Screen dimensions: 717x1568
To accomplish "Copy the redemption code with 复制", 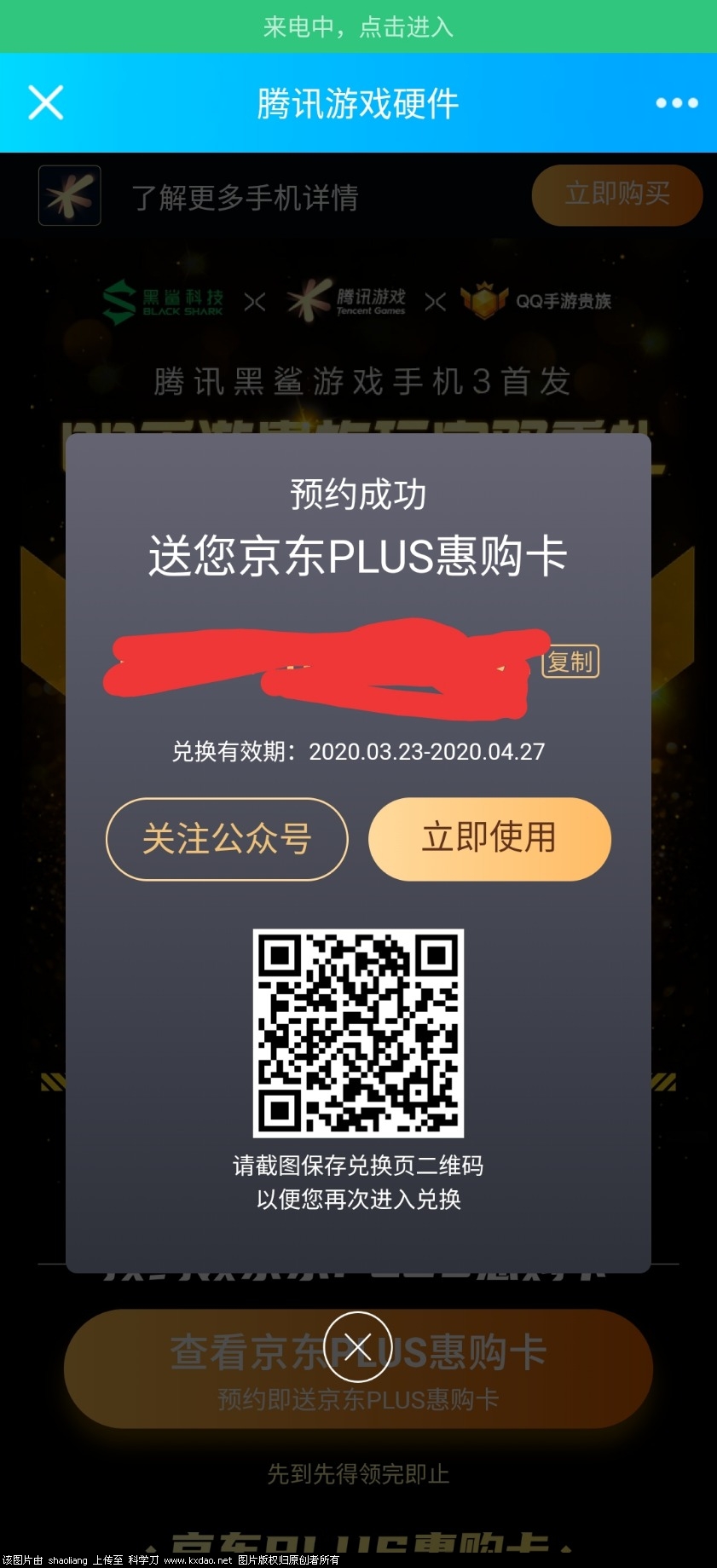I will point(570,662).
